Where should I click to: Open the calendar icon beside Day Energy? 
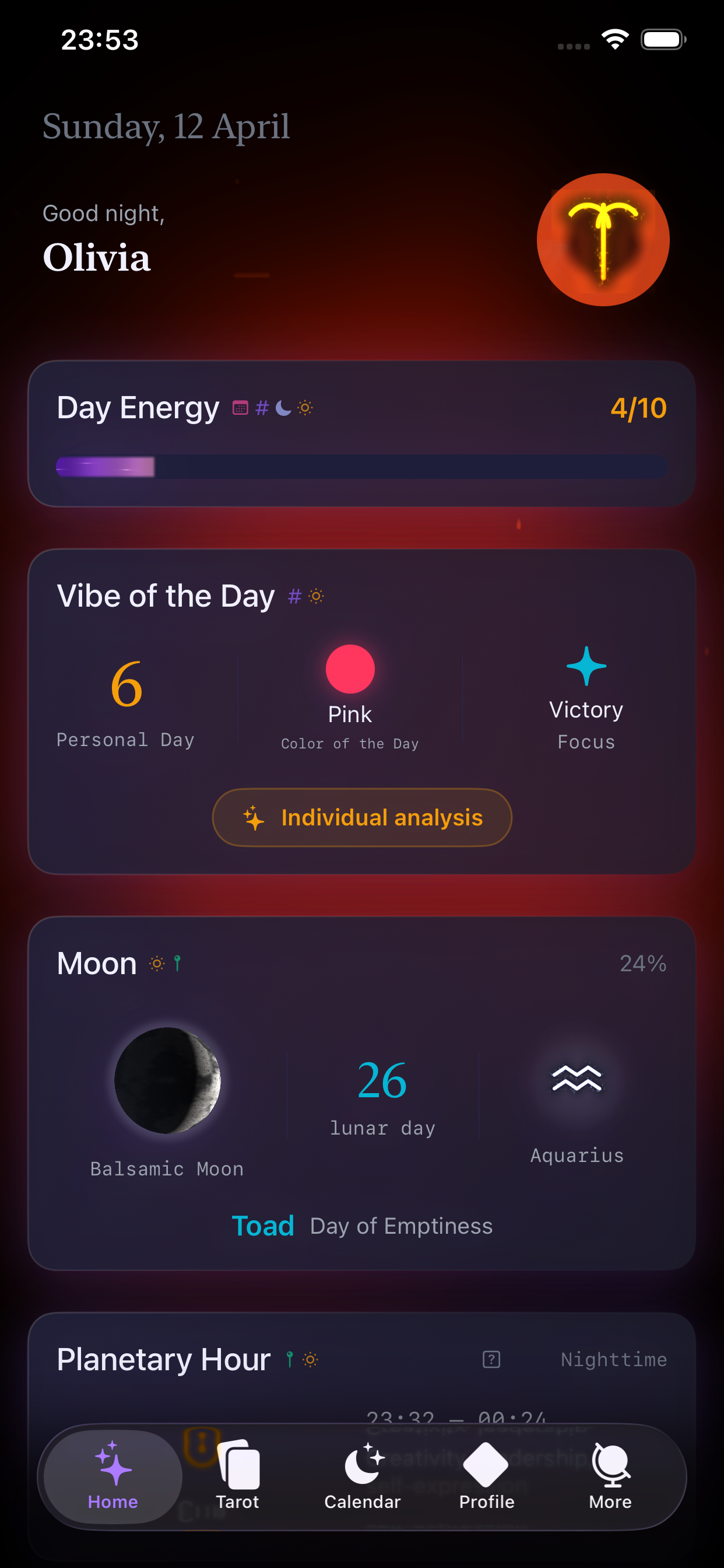point(240,408)
